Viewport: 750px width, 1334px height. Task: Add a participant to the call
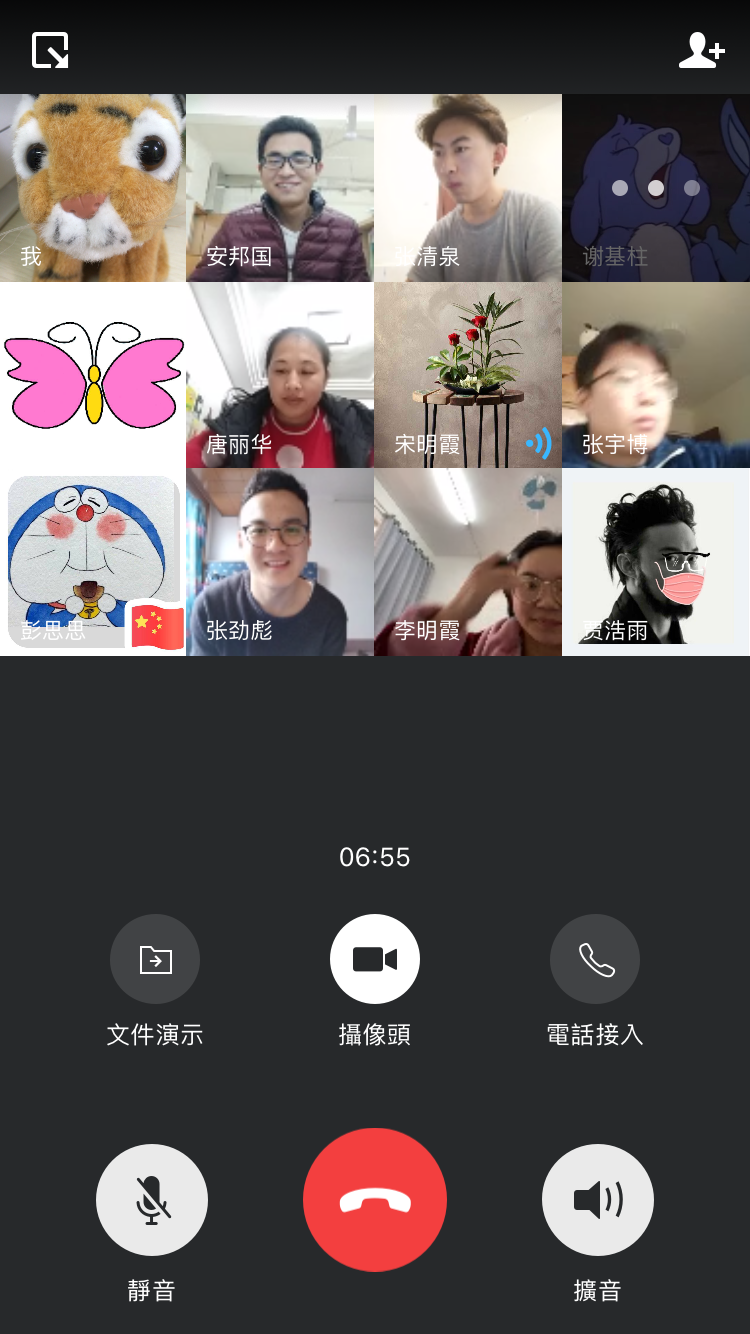(701, 50)
